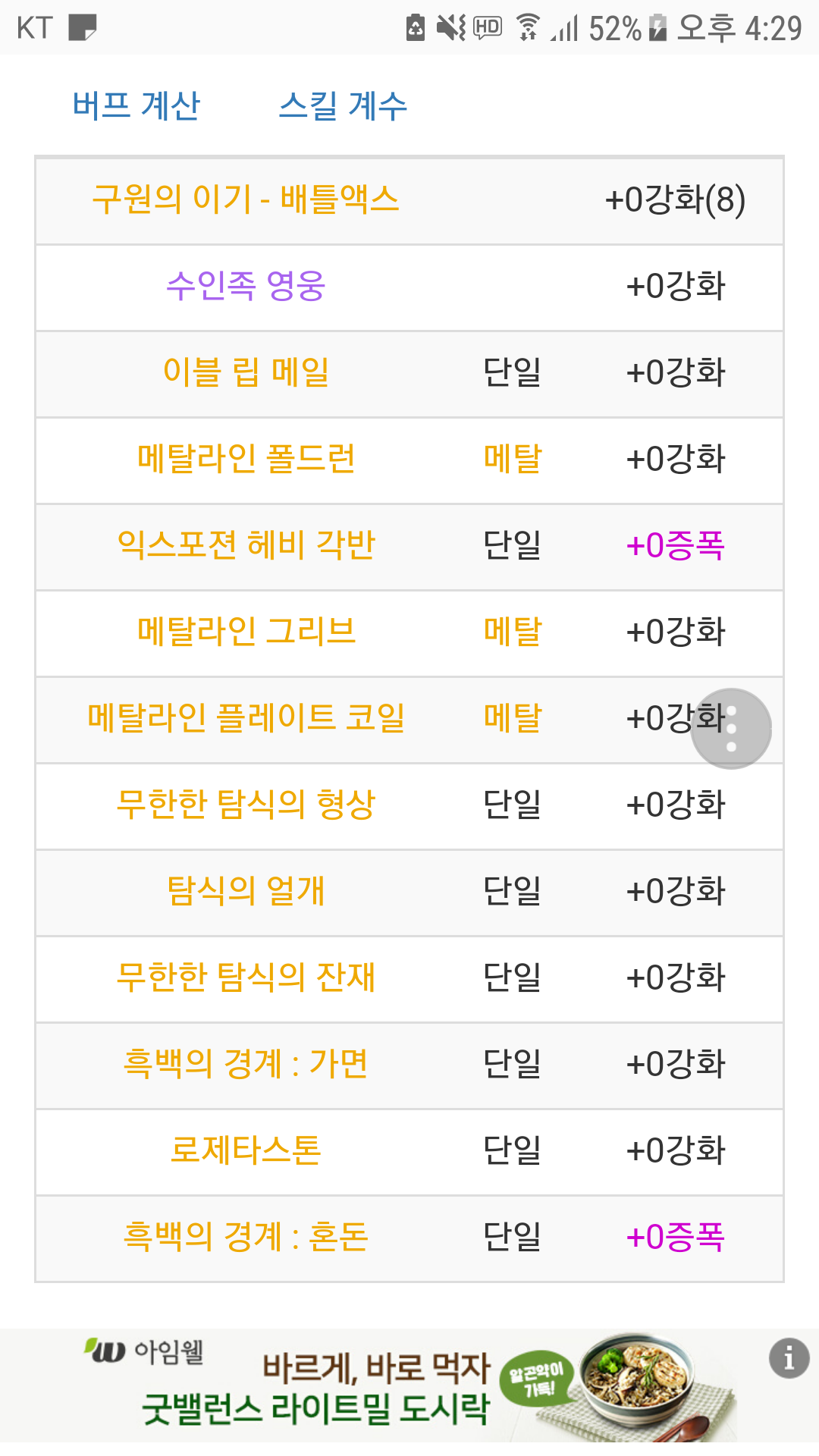Screen dimensions: 819x1456
Task: Open the 아임웰 굿밸런스 도시락 ad banner
Action: coord(409,1385)
